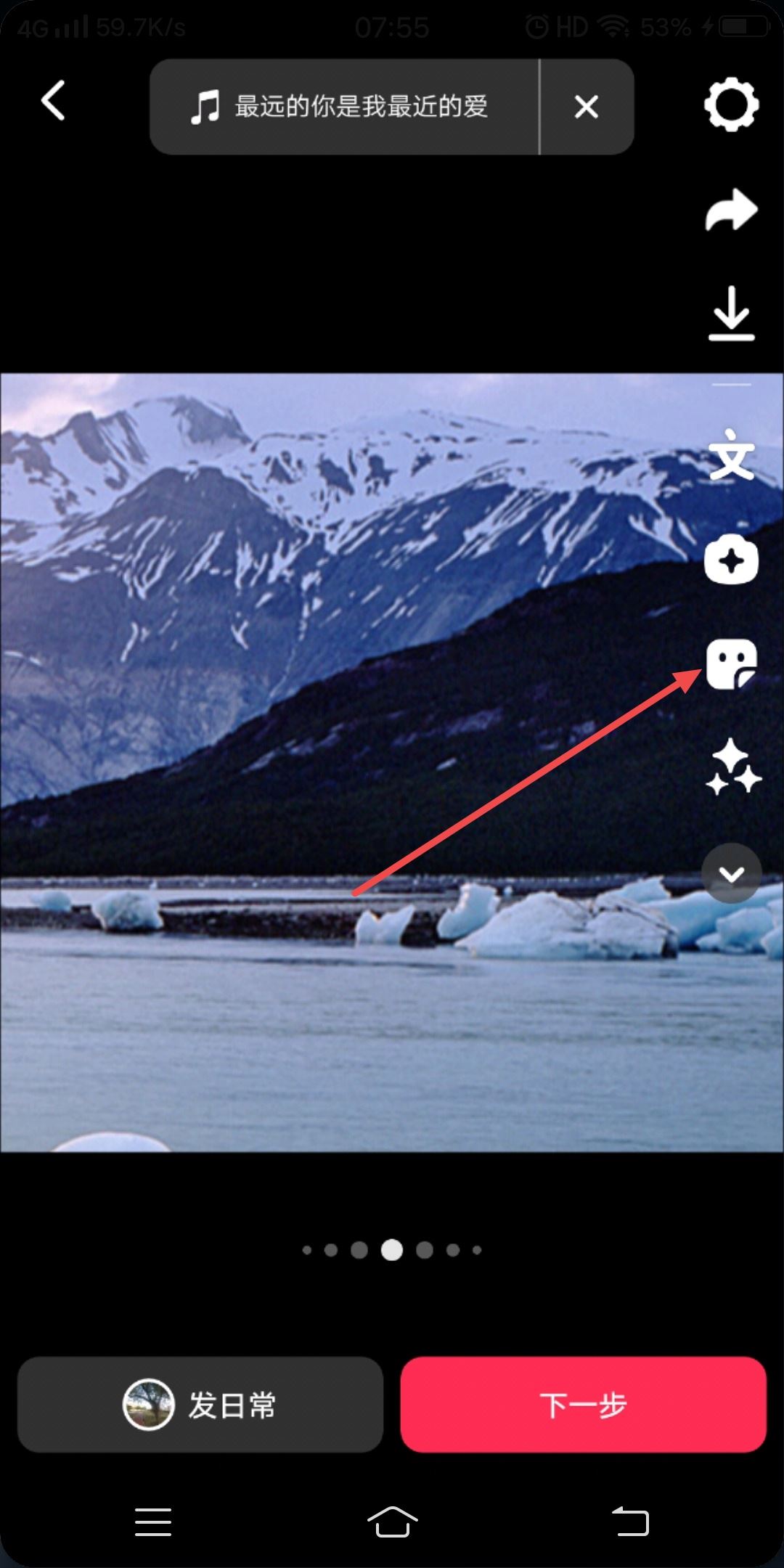Go back with the top-left arrow
The width and height of the screenshot is (784, 1568).
[53, 100]
